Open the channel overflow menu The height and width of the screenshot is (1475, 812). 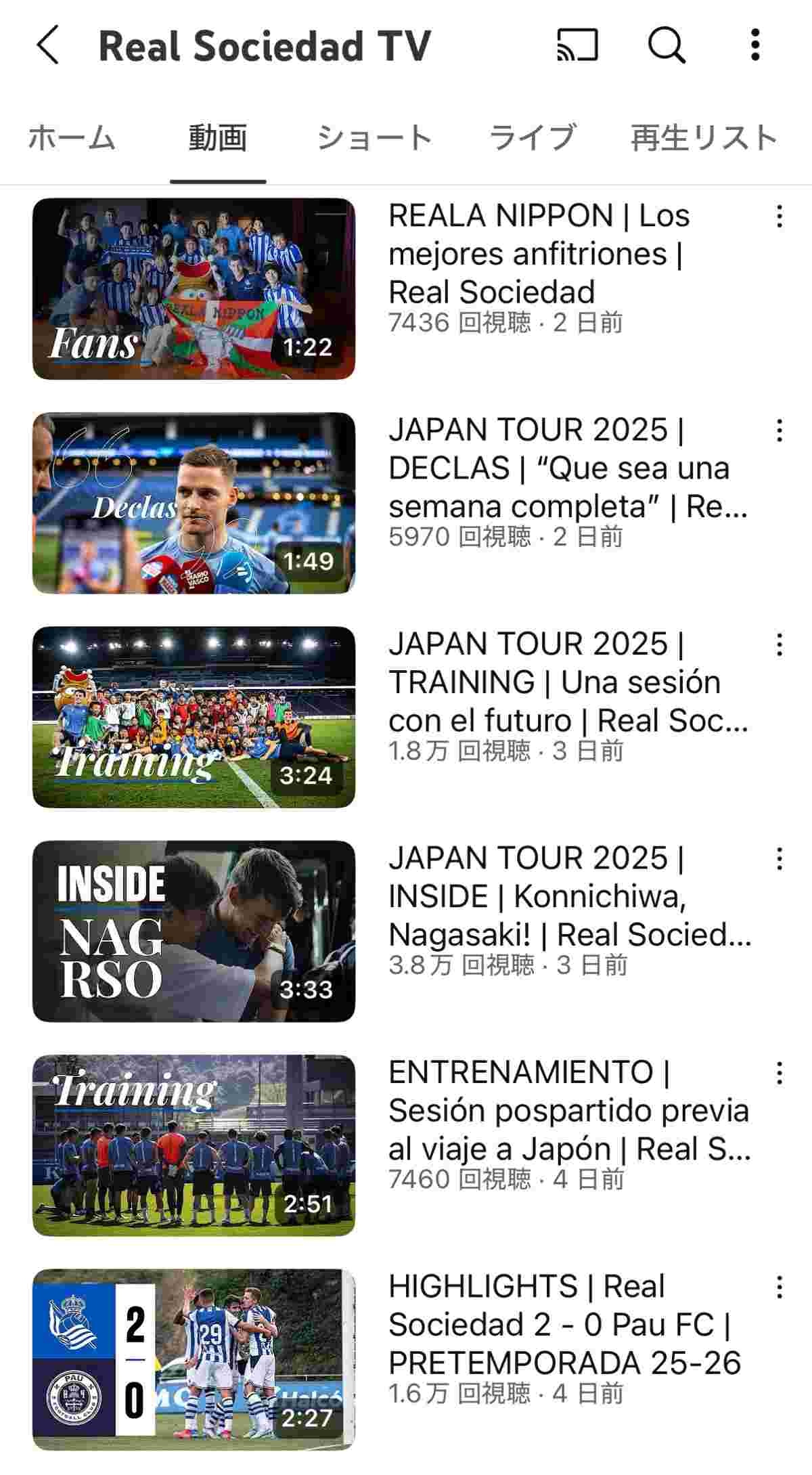[755, 46]
